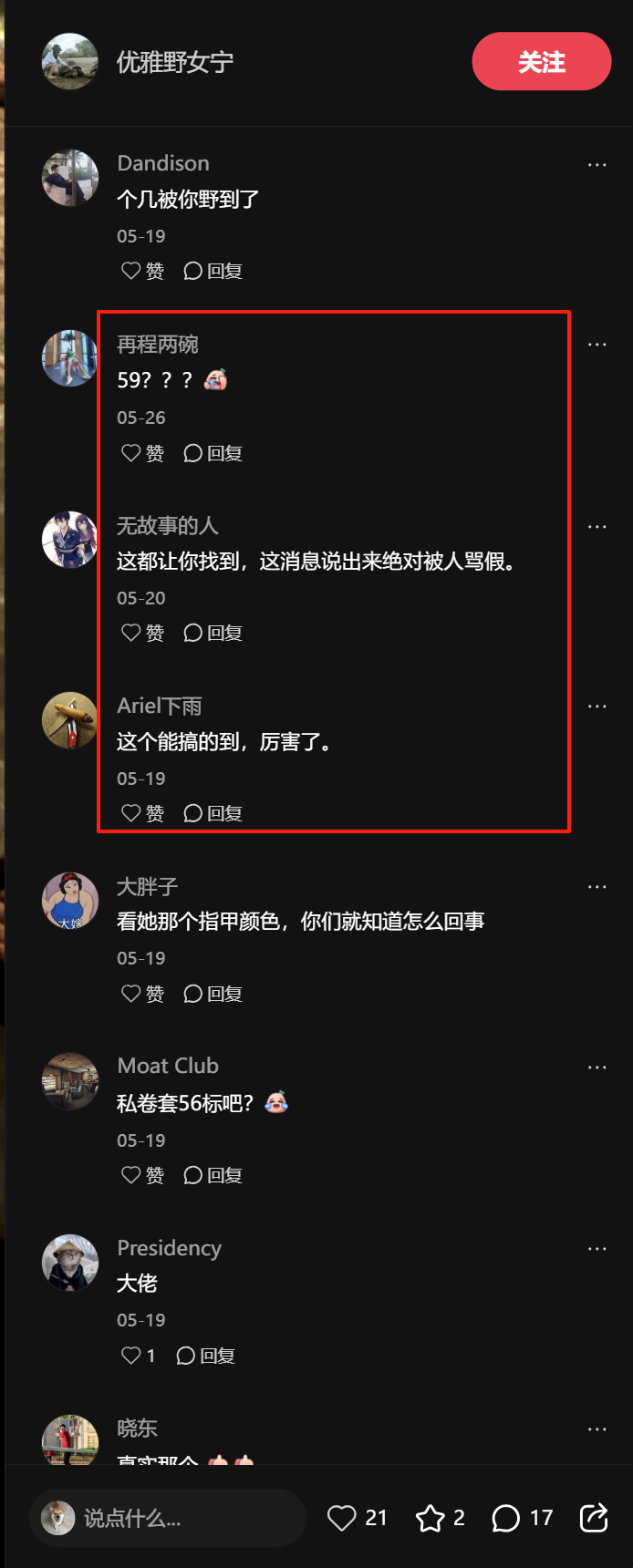Reply to Ariel下雨's comment
This screenshot has height=1568, width=633.
[213, 813]
